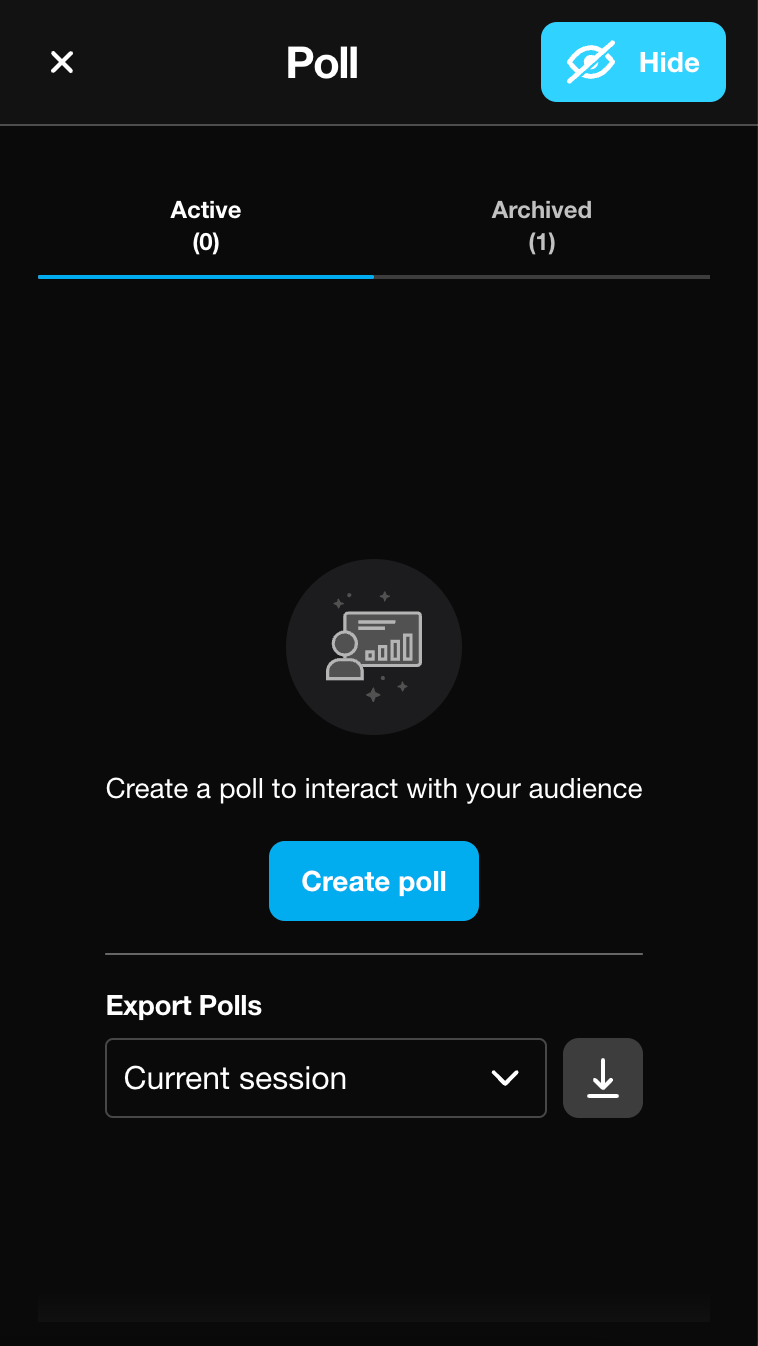Download exported polls
The image size is (758, 1346).
point(602,1078)
